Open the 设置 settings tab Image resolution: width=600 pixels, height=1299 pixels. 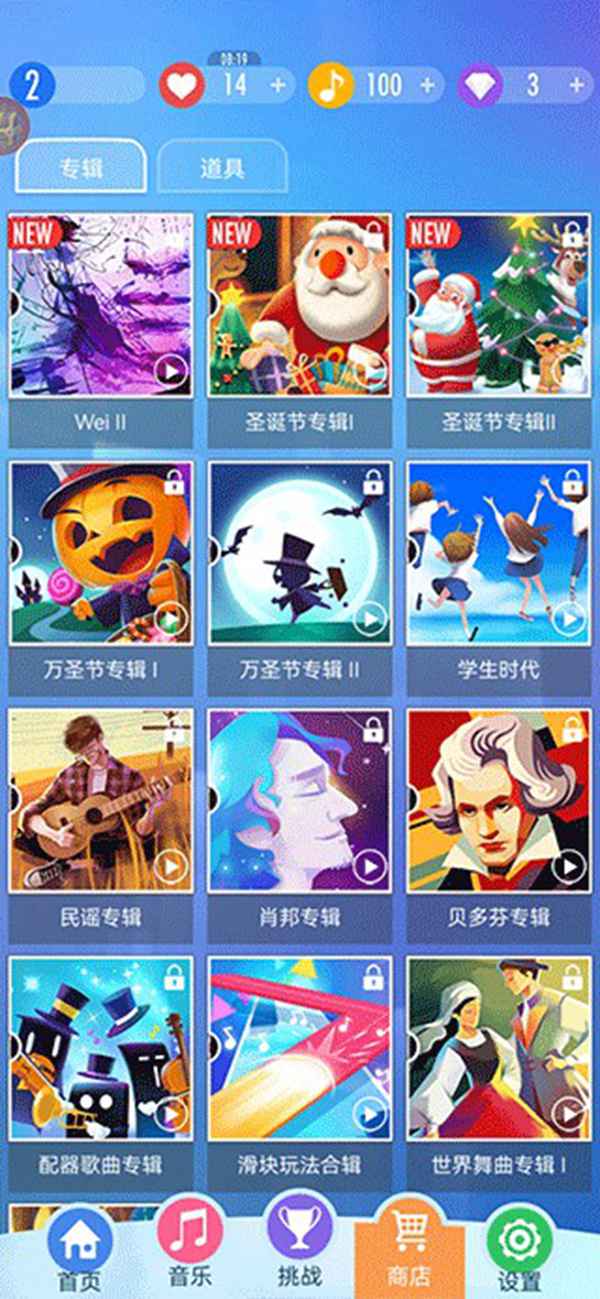[x=519, y=1249]
